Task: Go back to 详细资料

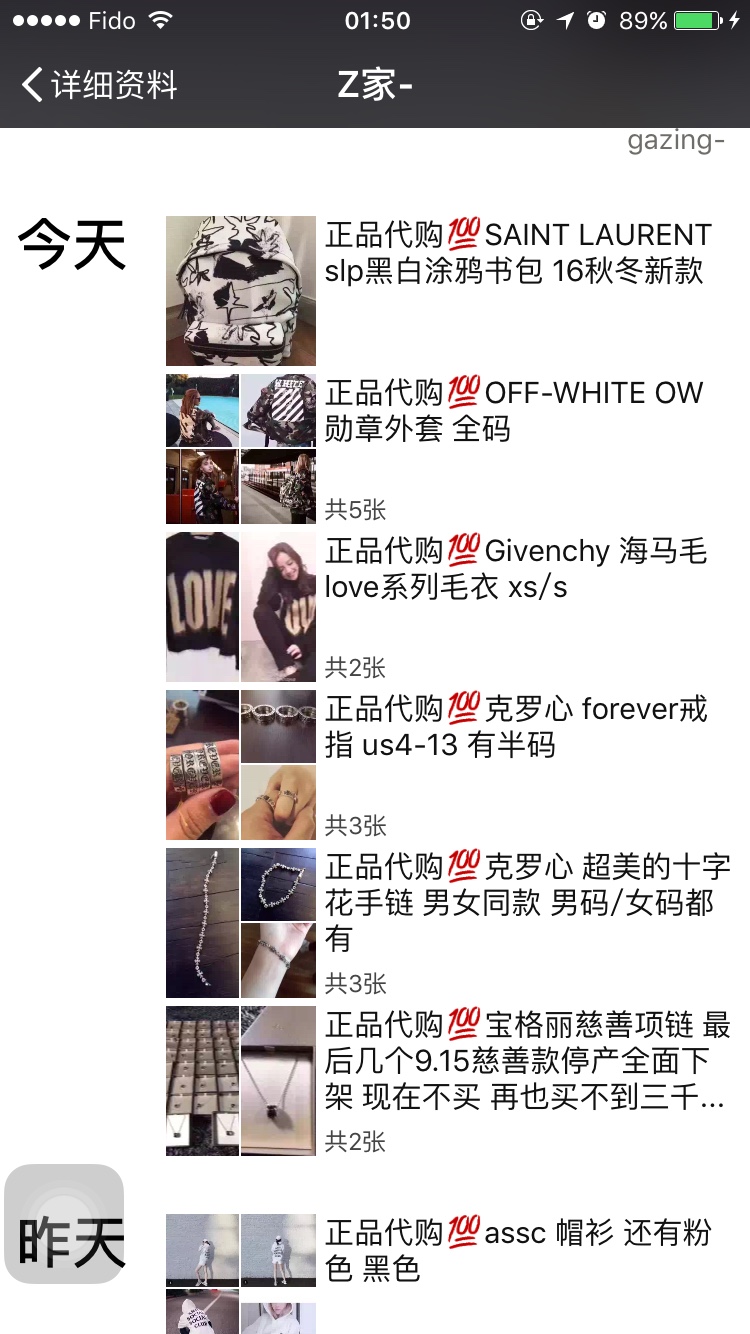Action: 100,85
